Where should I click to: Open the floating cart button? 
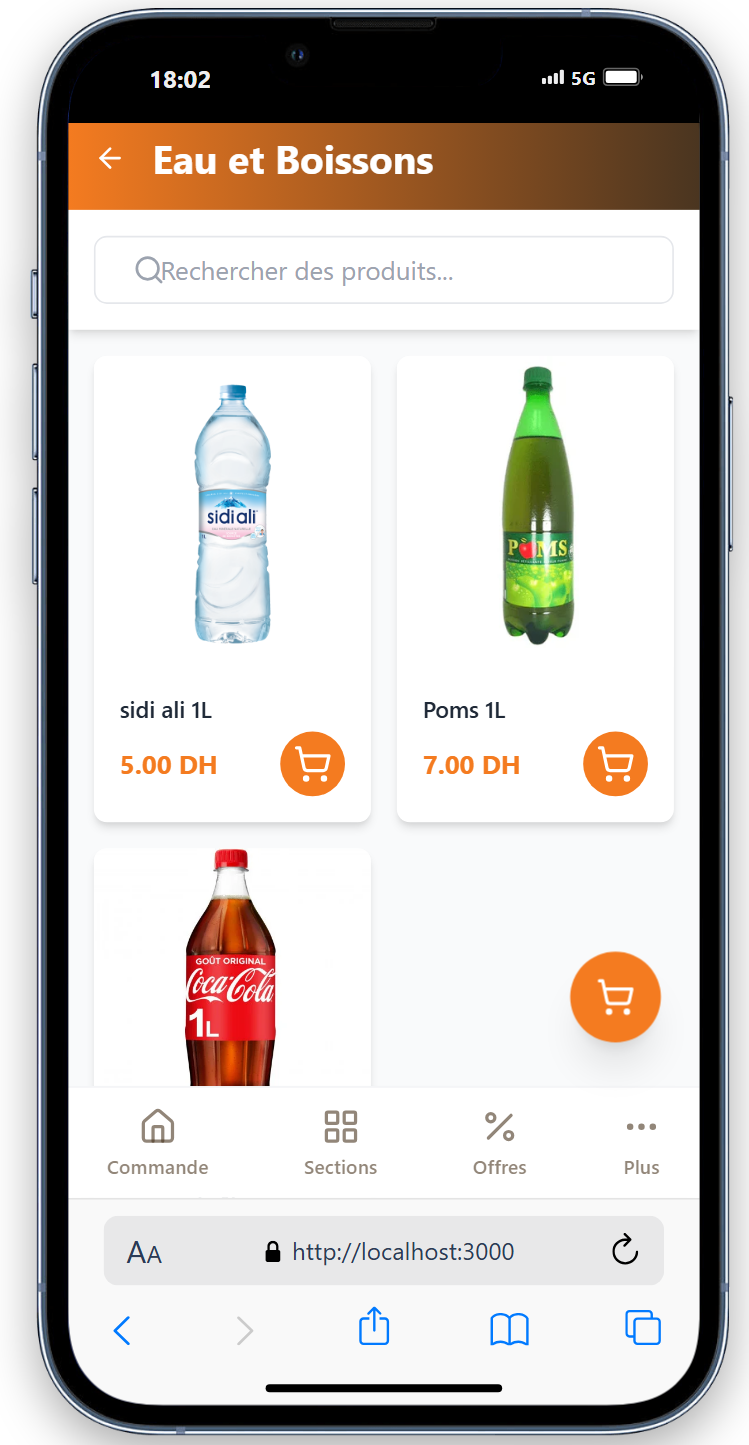[x=615, y=997]
